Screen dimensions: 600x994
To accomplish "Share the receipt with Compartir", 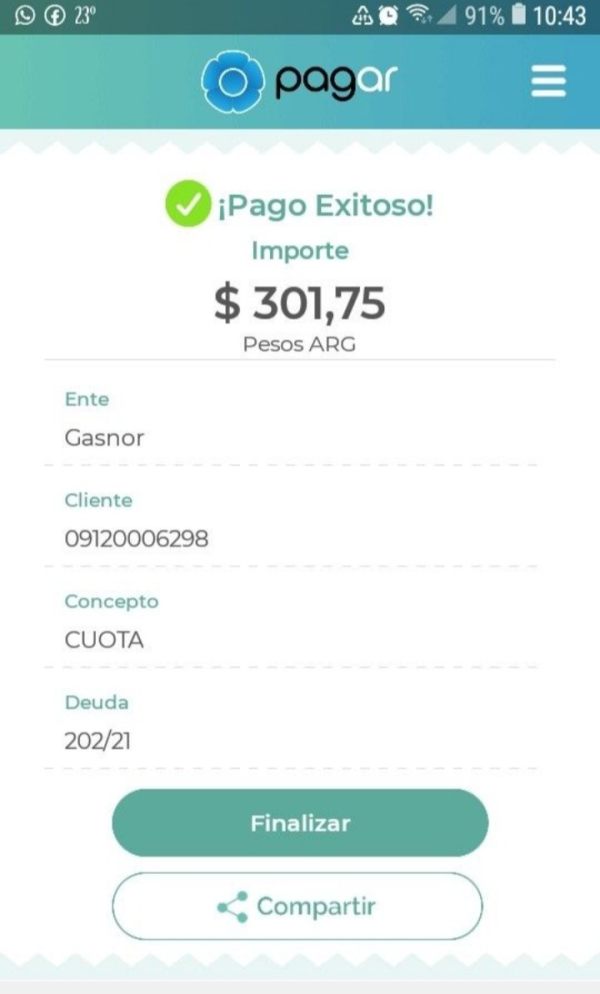I will (x=297, y=907).
